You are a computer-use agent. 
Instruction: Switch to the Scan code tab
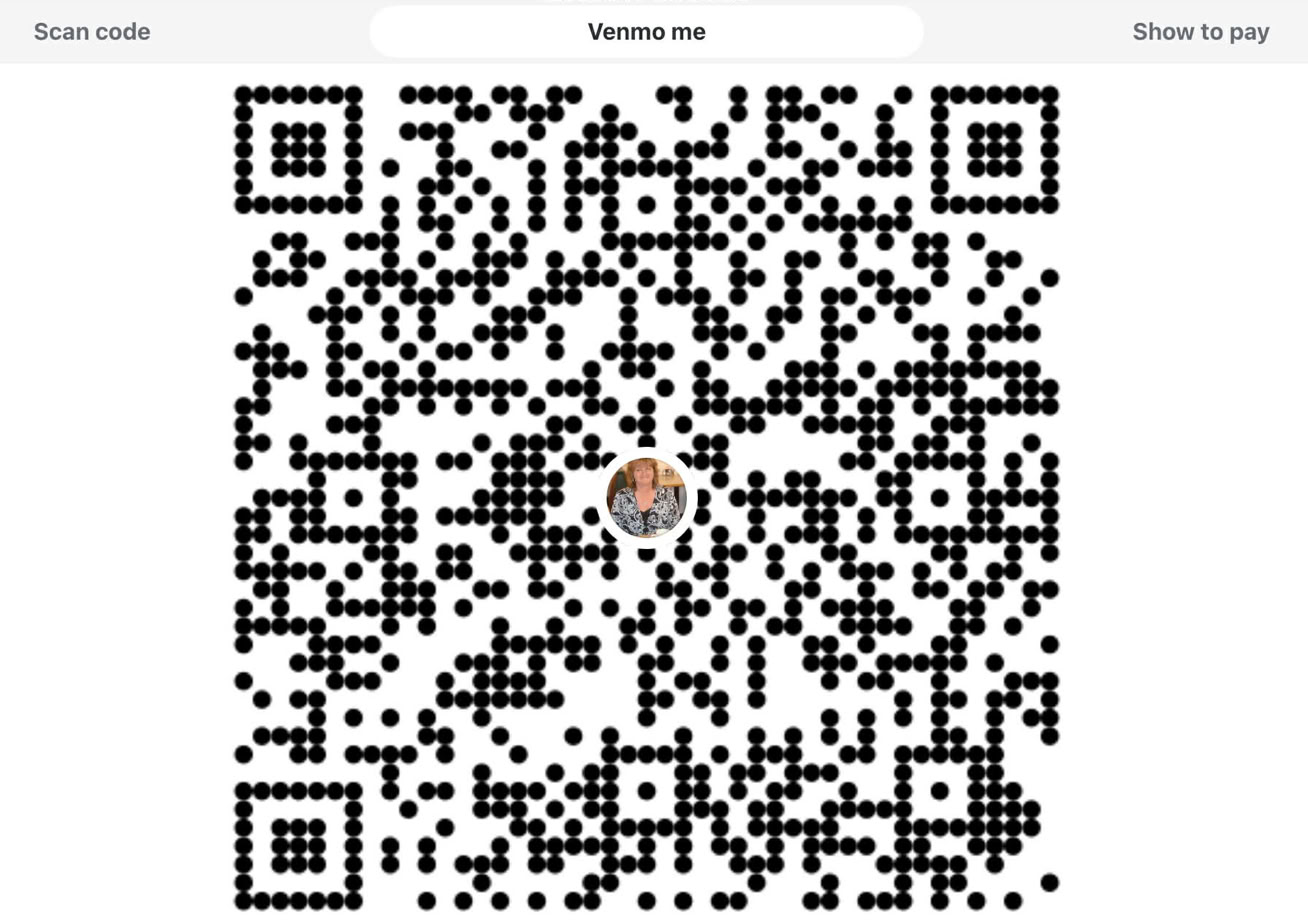coord(92,32)
